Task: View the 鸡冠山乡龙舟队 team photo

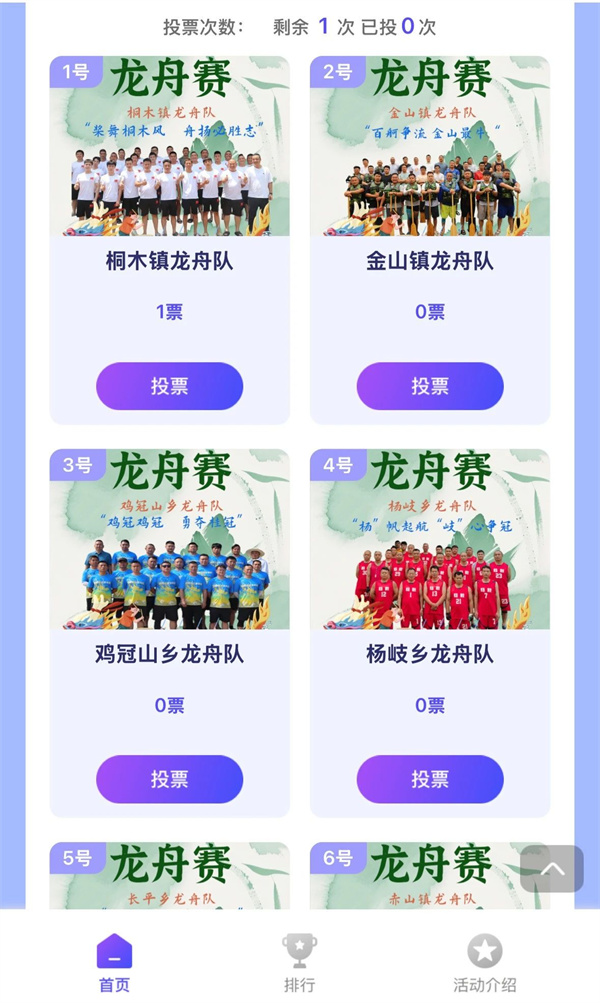Action: coord(169,539)
